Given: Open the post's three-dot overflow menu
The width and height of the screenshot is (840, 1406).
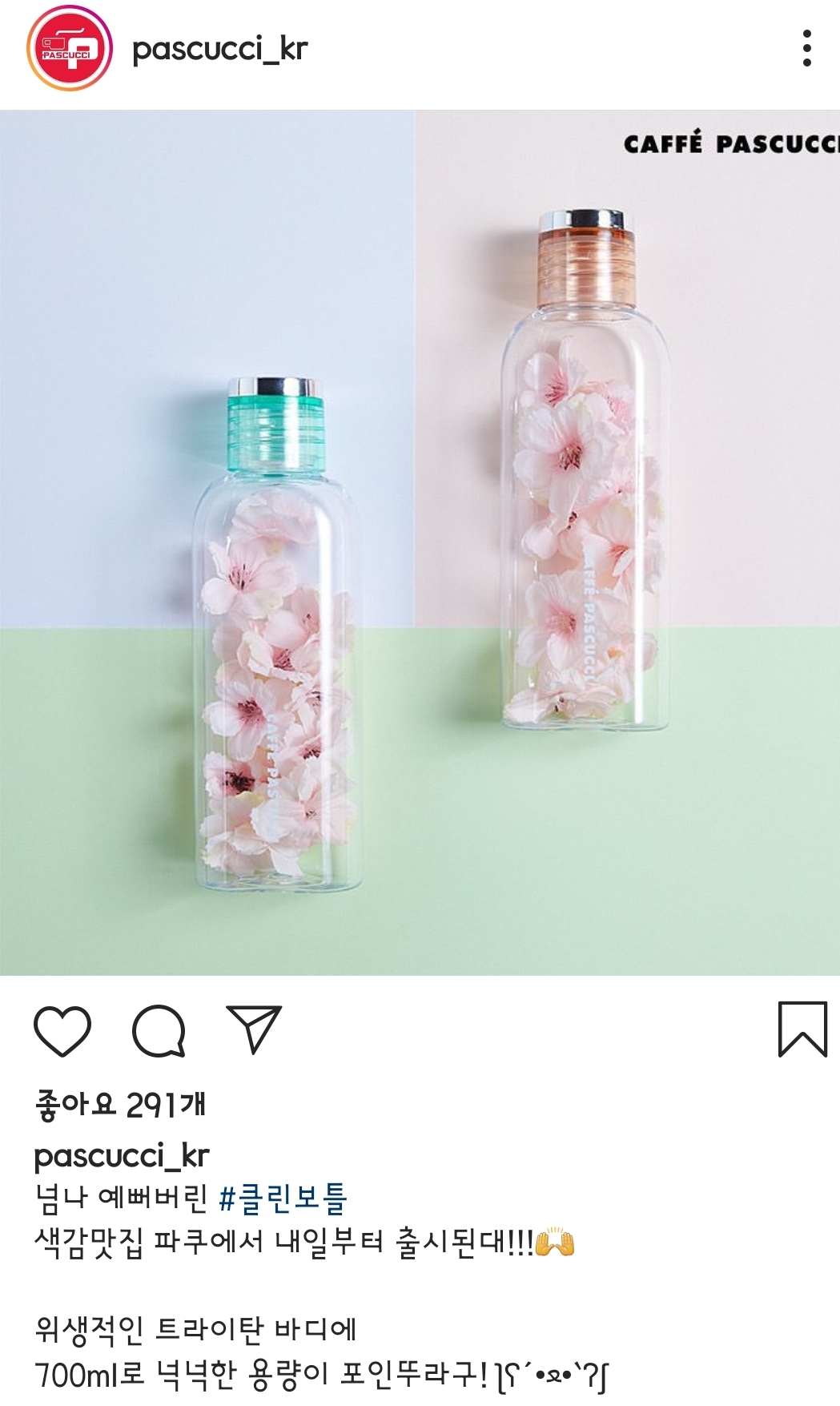Looking at the screenshot, I should (x=806, y=49).
